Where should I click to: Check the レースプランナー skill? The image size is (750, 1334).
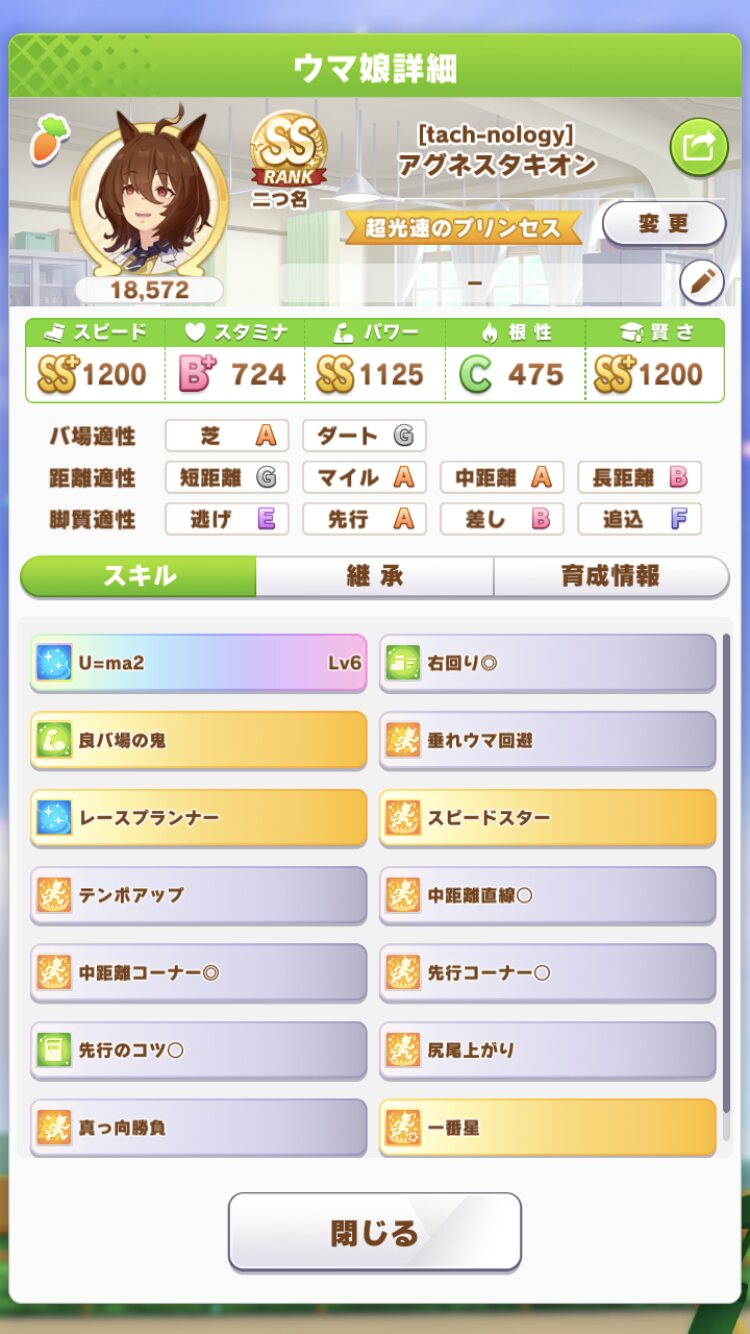pos(199,817)
